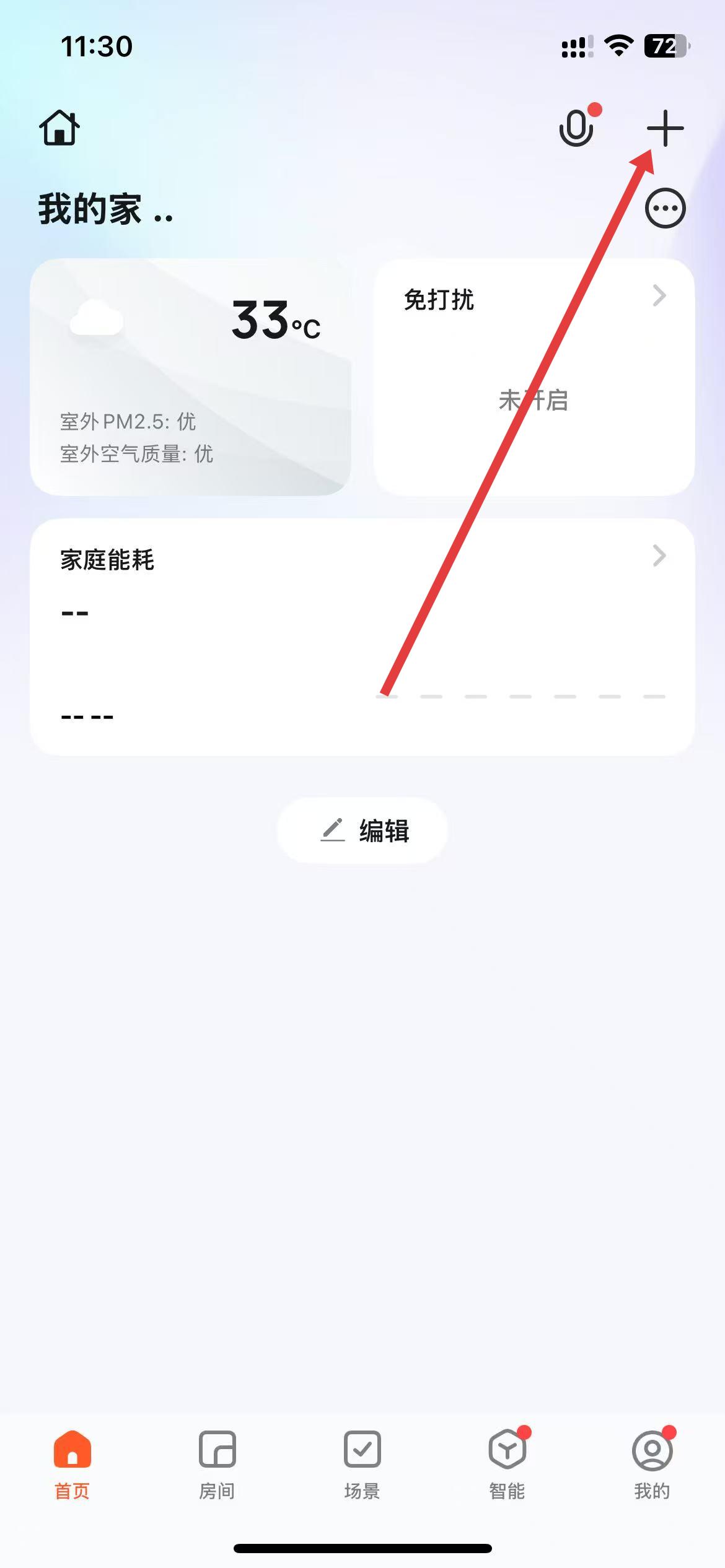Switch to the 房间 tab
725x1568 pixels.
(217, 1465)
